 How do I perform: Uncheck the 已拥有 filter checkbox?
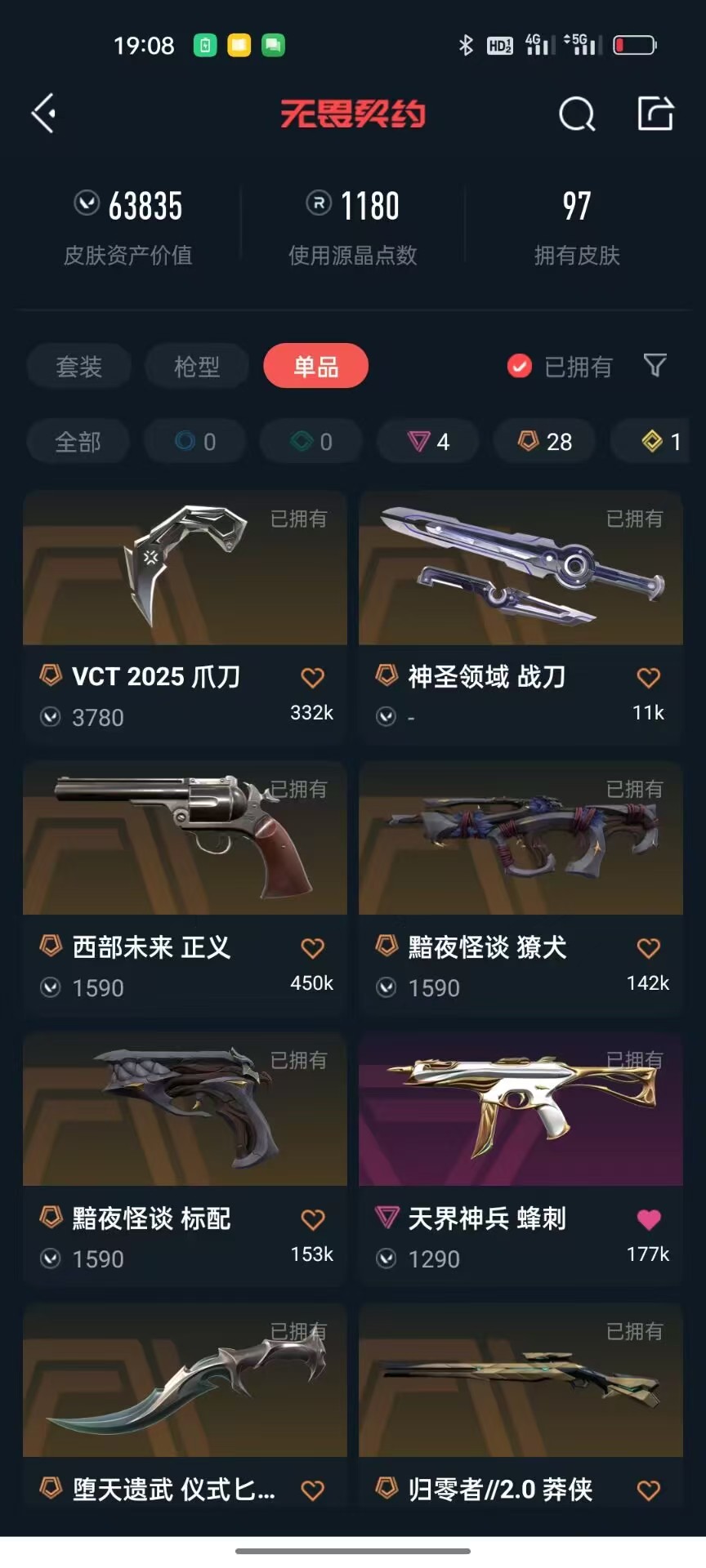click(x=519, y=367)
